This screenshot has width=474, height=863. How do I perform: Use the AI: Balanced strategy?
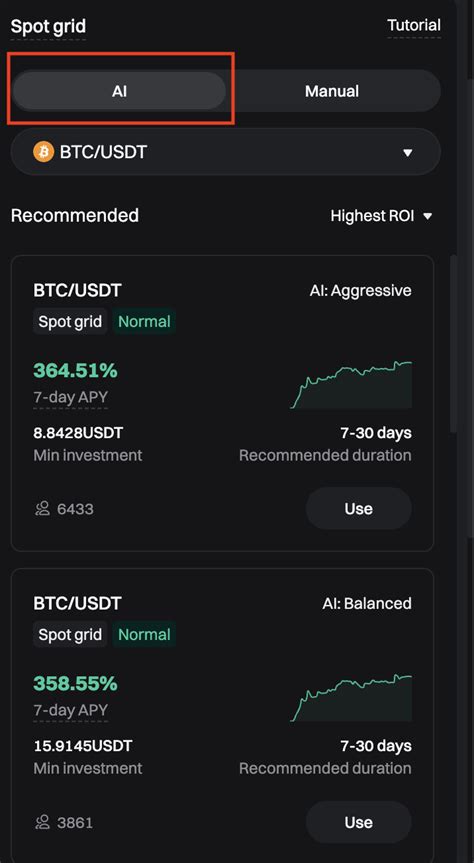tap(358, 822)
